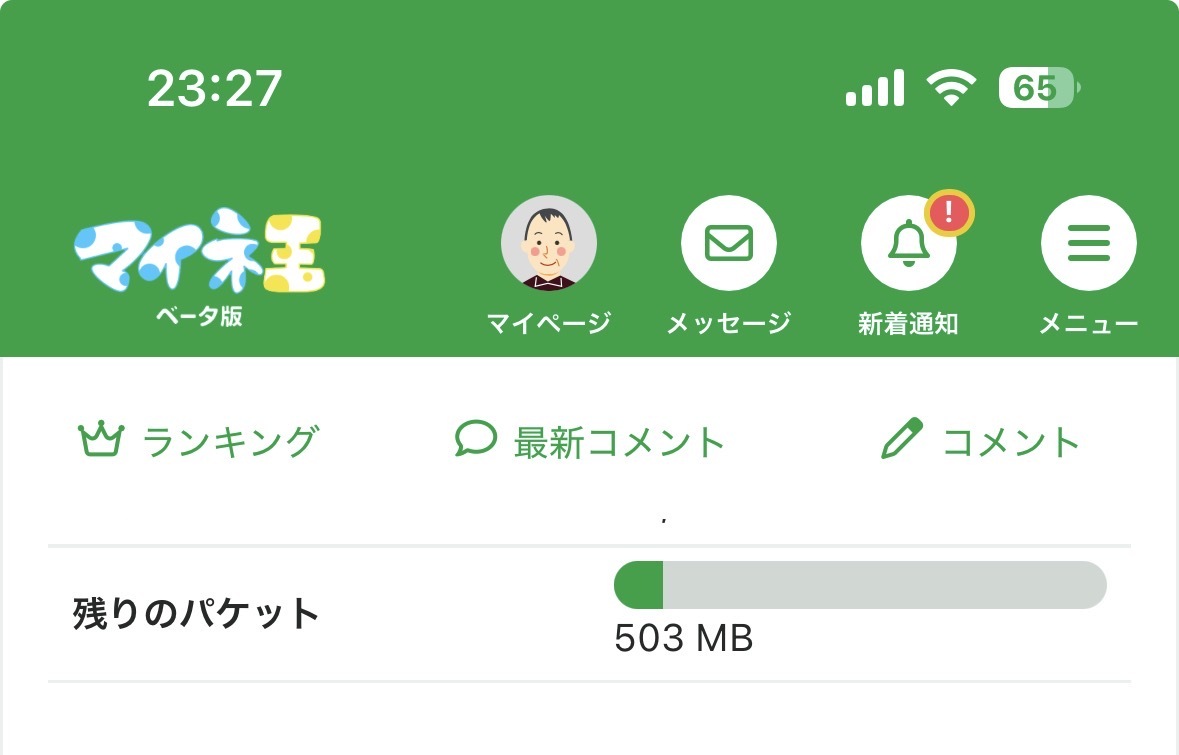Open the メニュー hamburger menu

click(x=1088, y=245)
